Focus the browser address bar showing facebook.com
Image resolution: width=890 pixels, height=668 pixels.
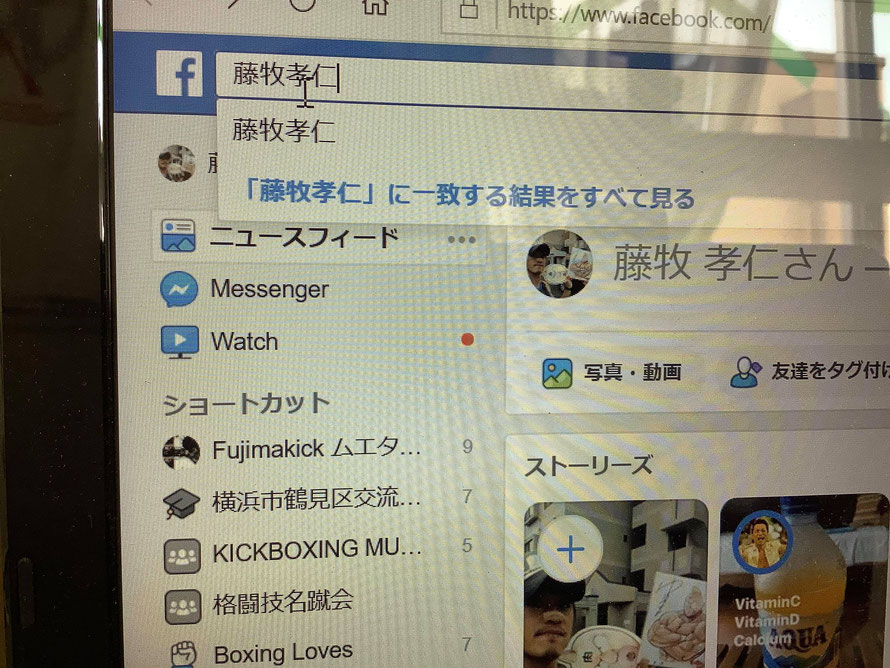pyautogui.click(x=640, y=16)
